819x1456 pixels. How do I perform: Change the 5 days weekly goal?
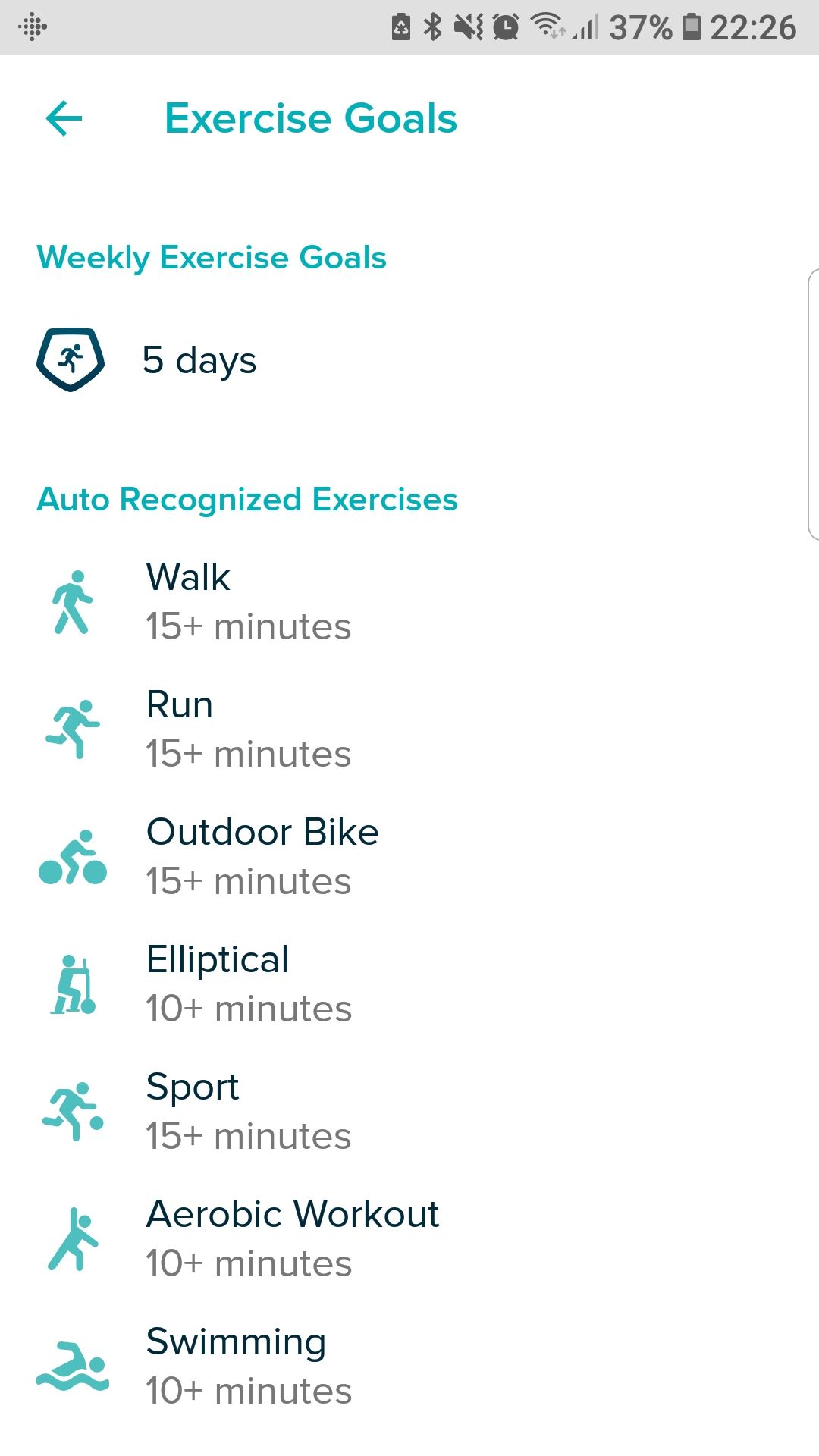[199, 360]
